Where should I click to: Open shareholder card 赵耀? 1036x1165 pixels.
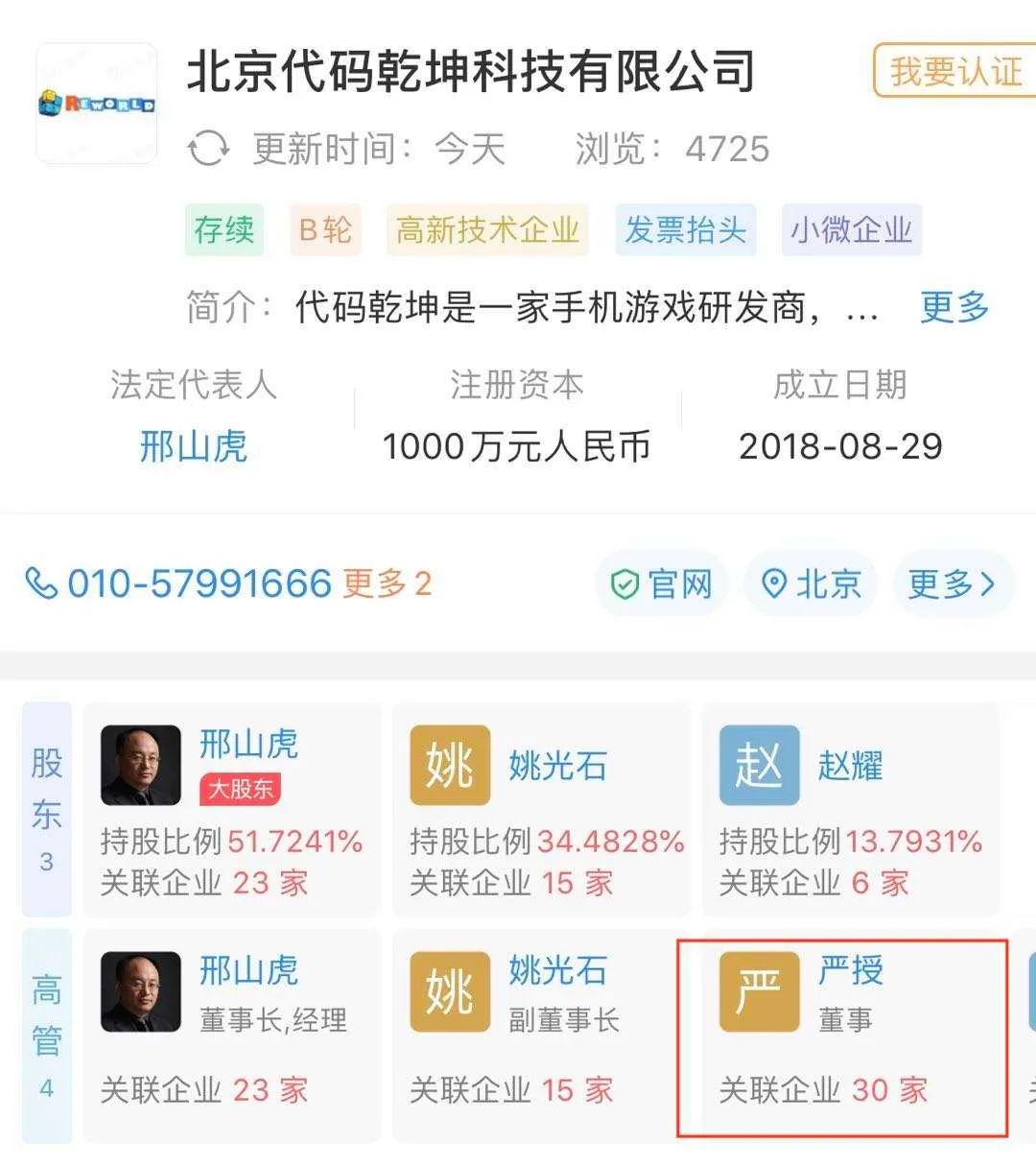click(x=850, y=809)
